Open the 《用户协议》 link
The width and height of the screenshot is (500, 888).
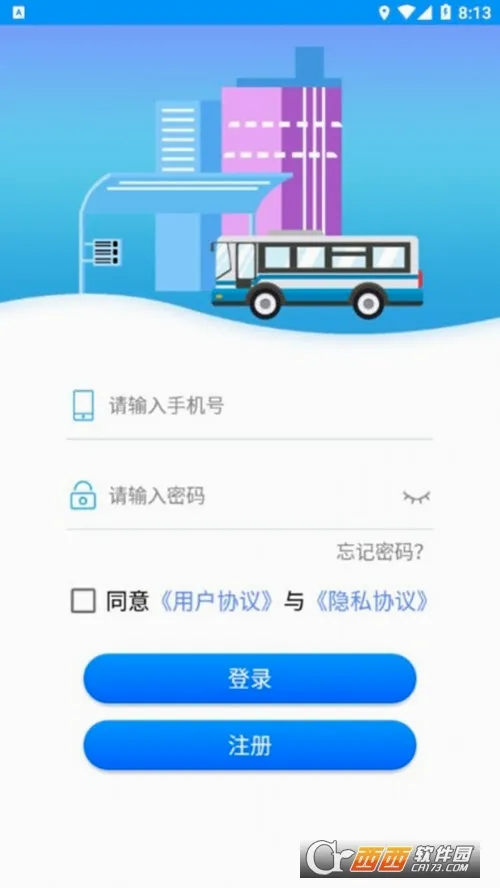pyautogui.click(x=217, y=601)
